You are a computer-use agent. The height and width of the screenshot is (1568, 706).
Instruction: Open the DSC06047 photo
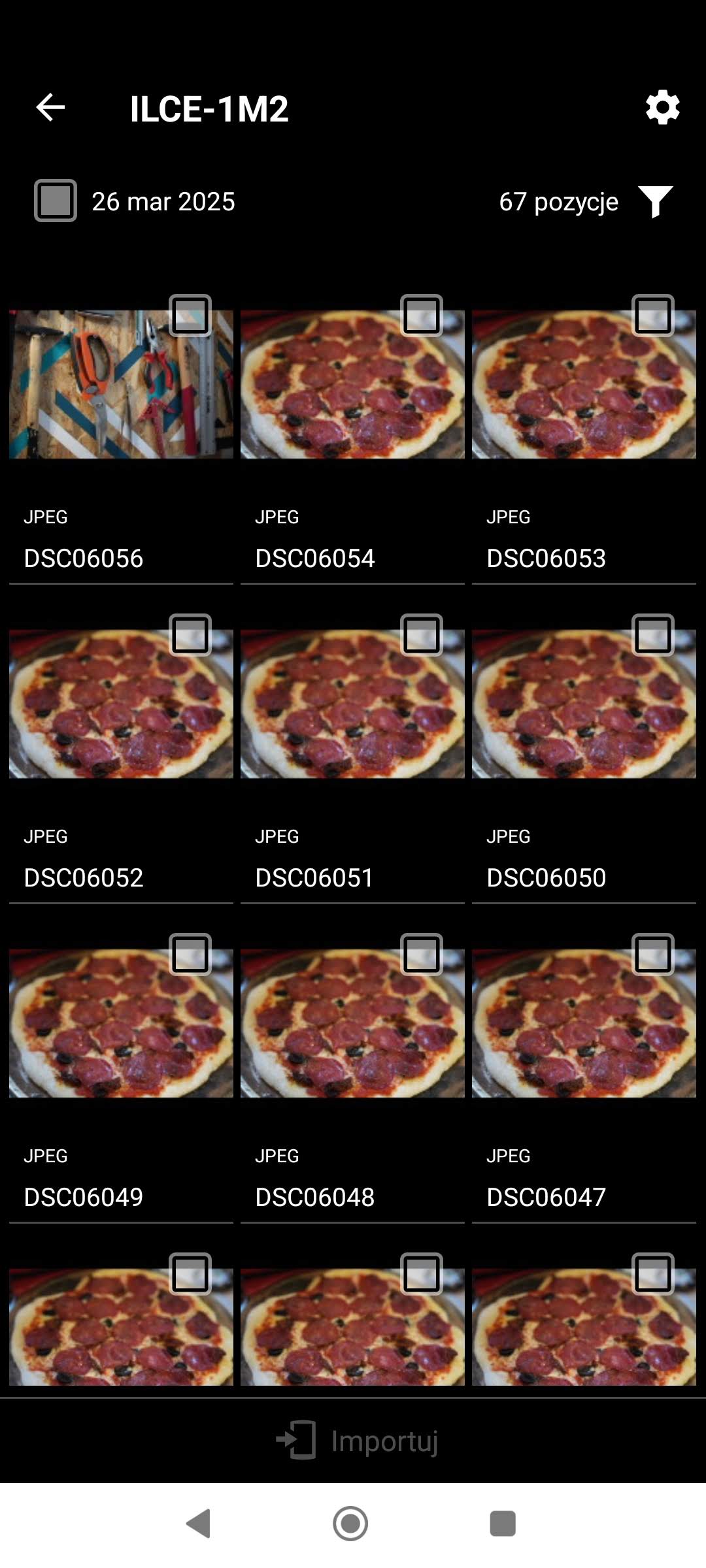click(584, 1023)
